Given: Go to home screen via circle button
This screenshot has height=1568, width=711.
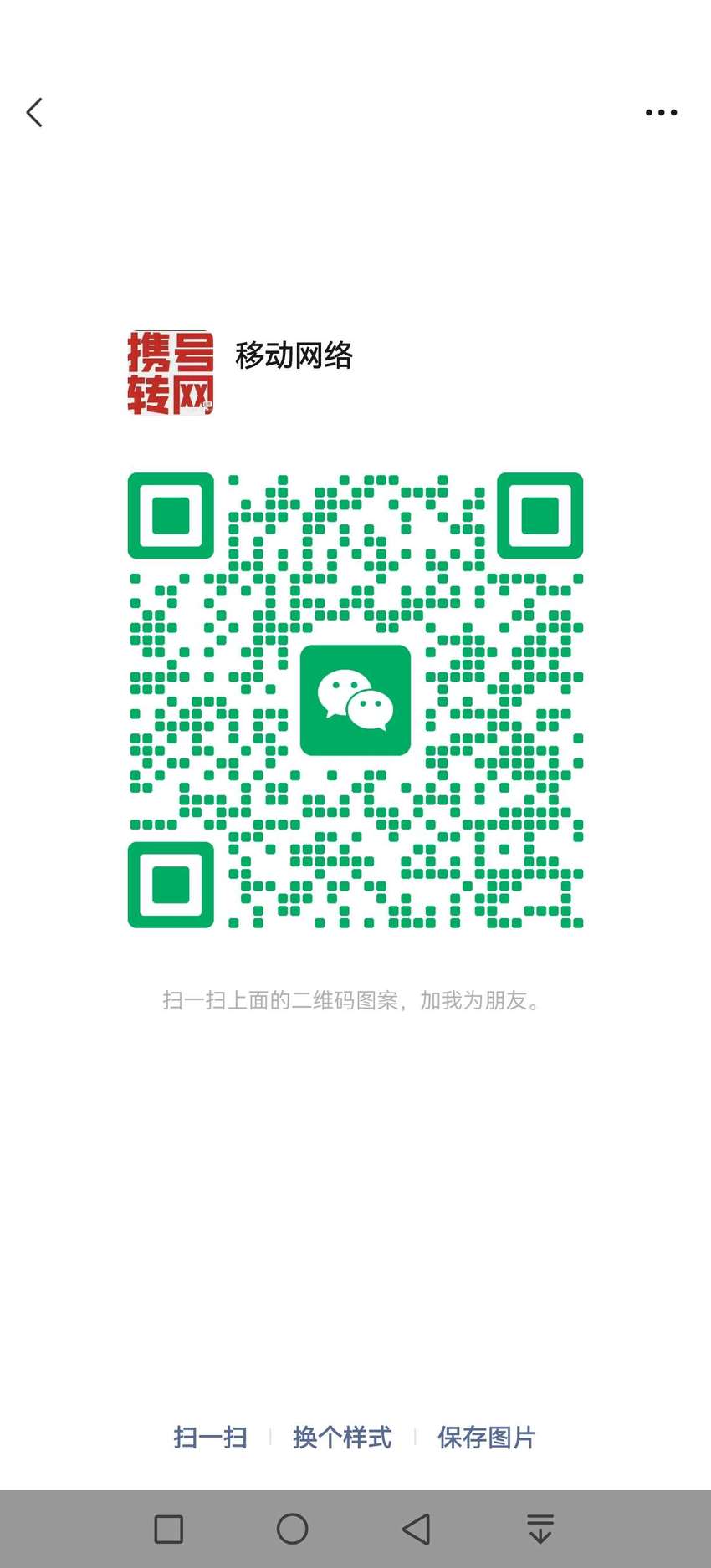Looking at the screenshot, I should [x=293, y=1529].
